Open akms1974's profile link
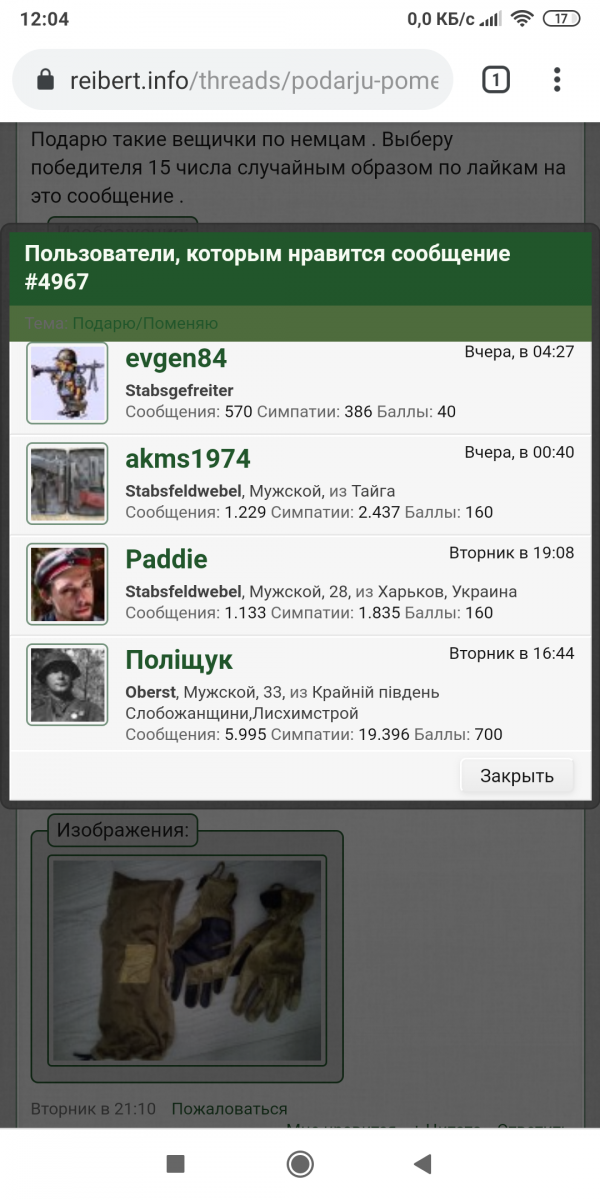Viewport: 600px width, 1200px height. tap(188, 459)
